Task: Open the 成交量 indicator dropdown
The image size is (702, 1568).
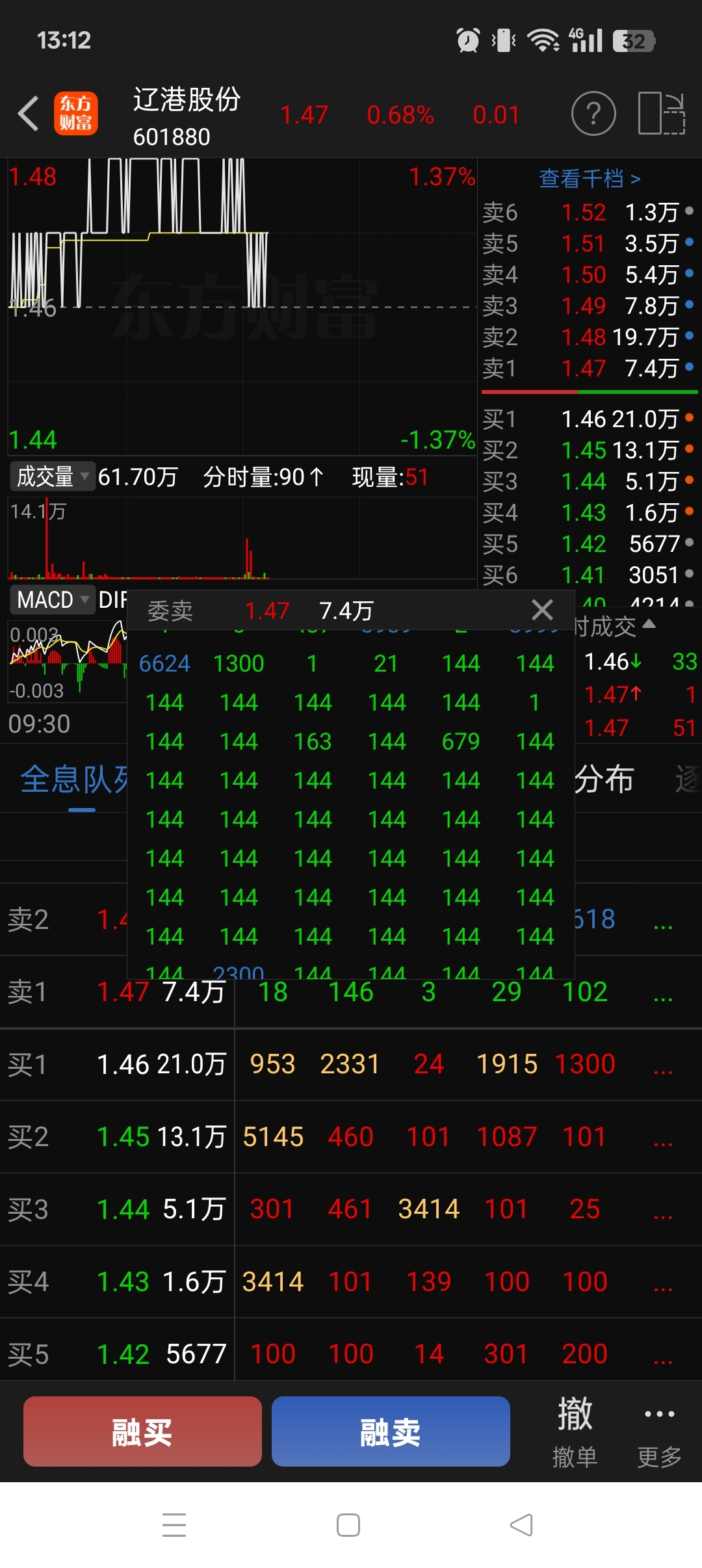Action: tap(52, 477)
